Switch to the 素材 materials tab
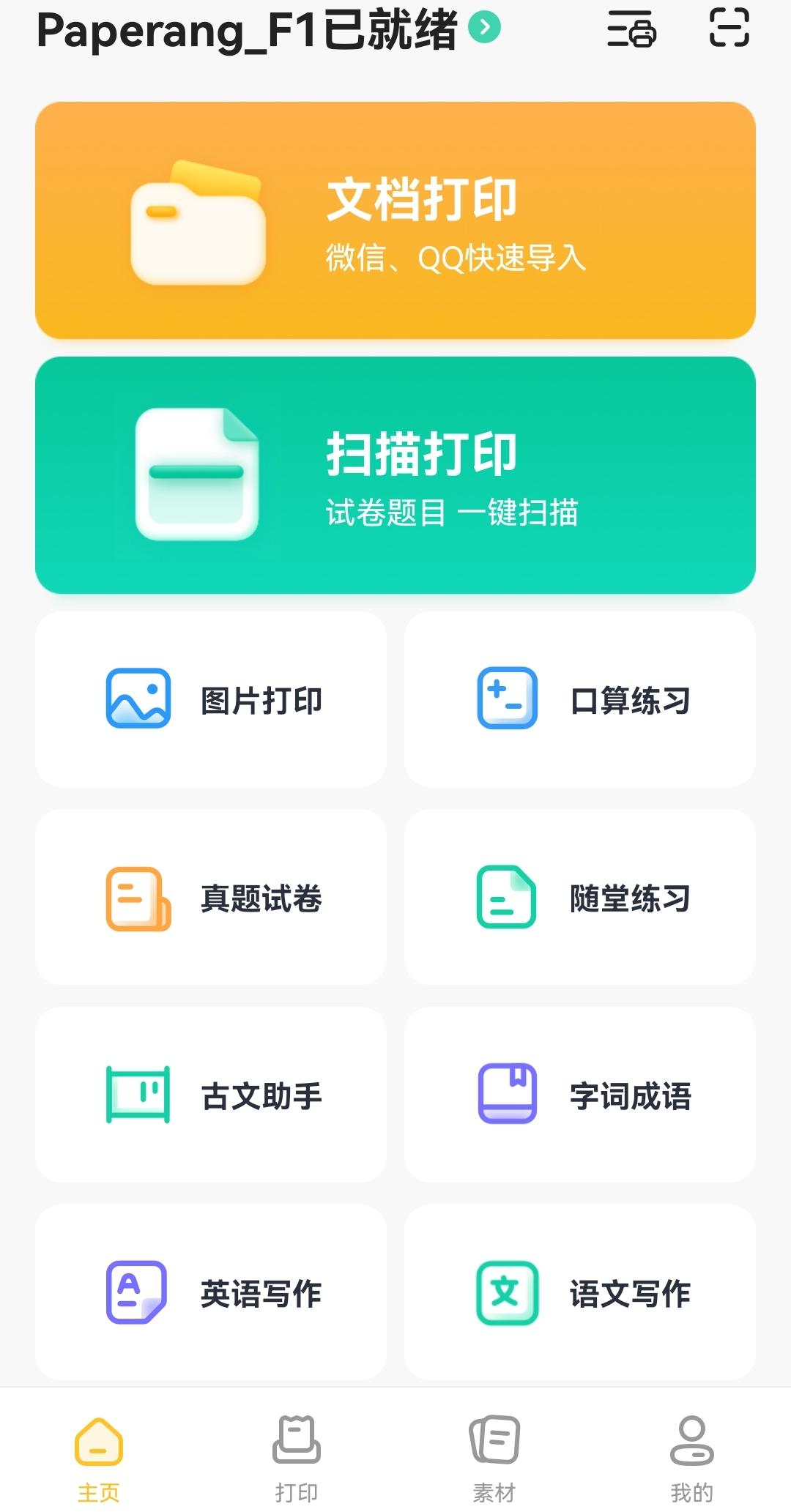Viewport: 791px width, 1512px height. click(x=494, y=1457)
